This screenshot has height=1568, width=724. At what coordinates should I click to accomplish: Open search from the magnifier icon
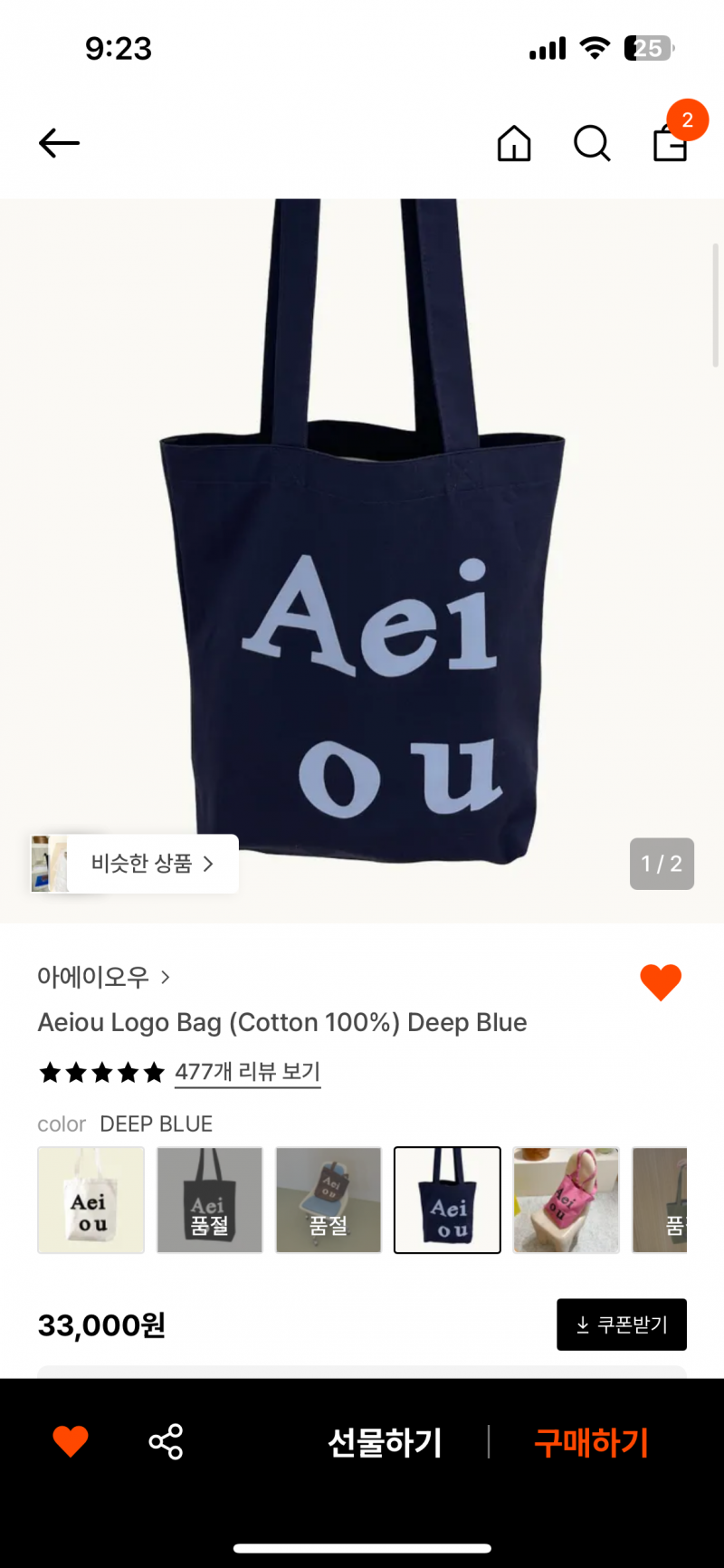(592, 143)
